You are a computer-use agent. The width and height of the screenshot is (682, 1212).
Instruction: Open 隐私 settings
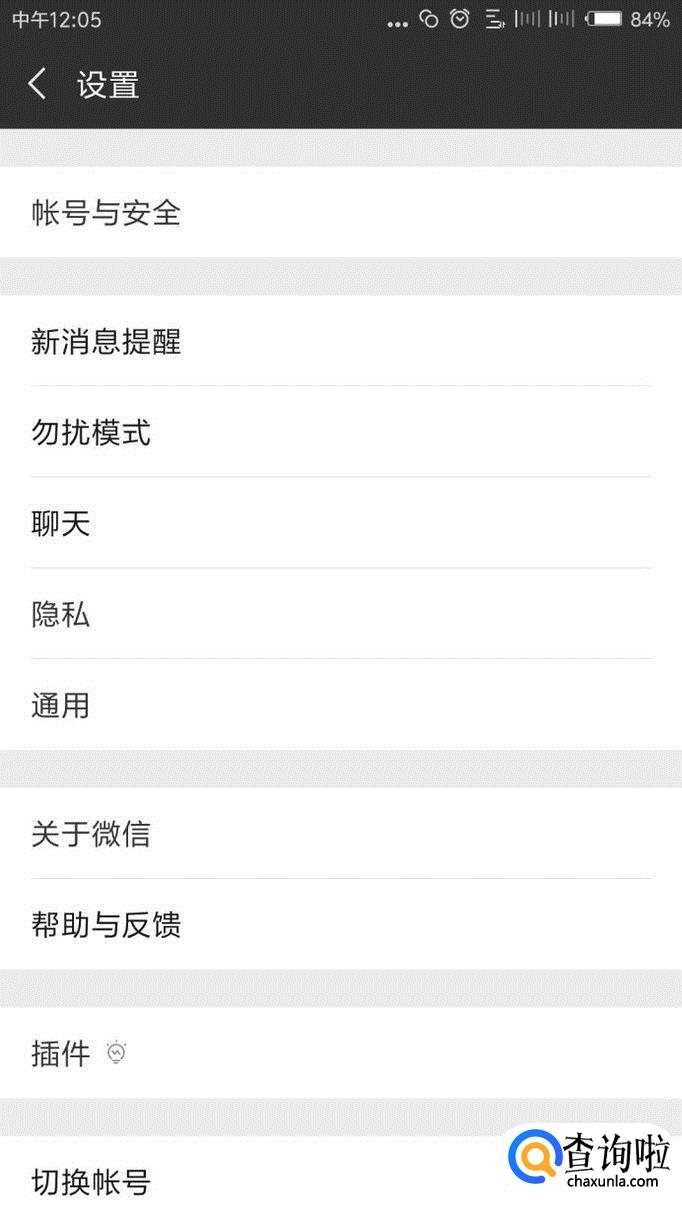click(341, 614)
